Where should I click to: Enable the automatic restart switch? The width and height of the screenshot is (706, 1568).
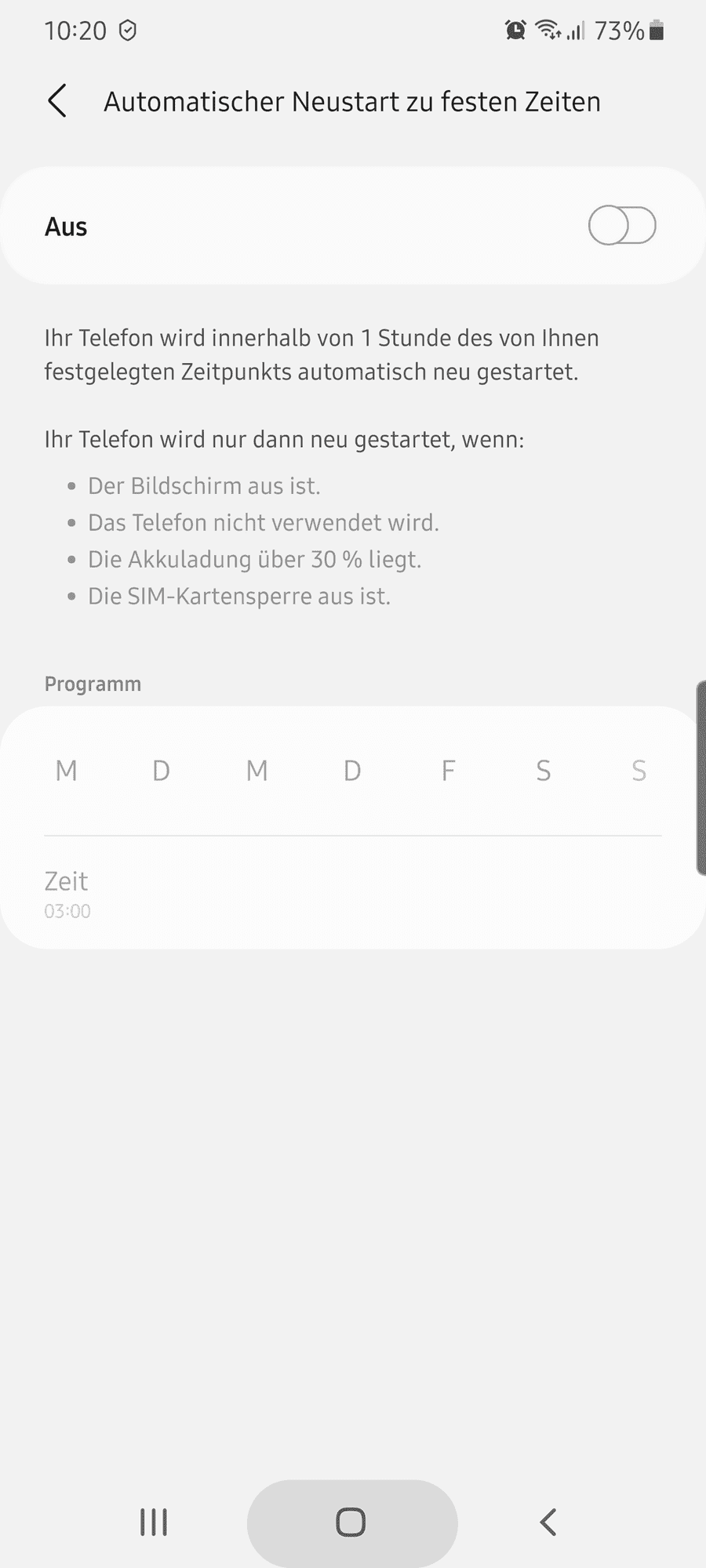[622, 226]
